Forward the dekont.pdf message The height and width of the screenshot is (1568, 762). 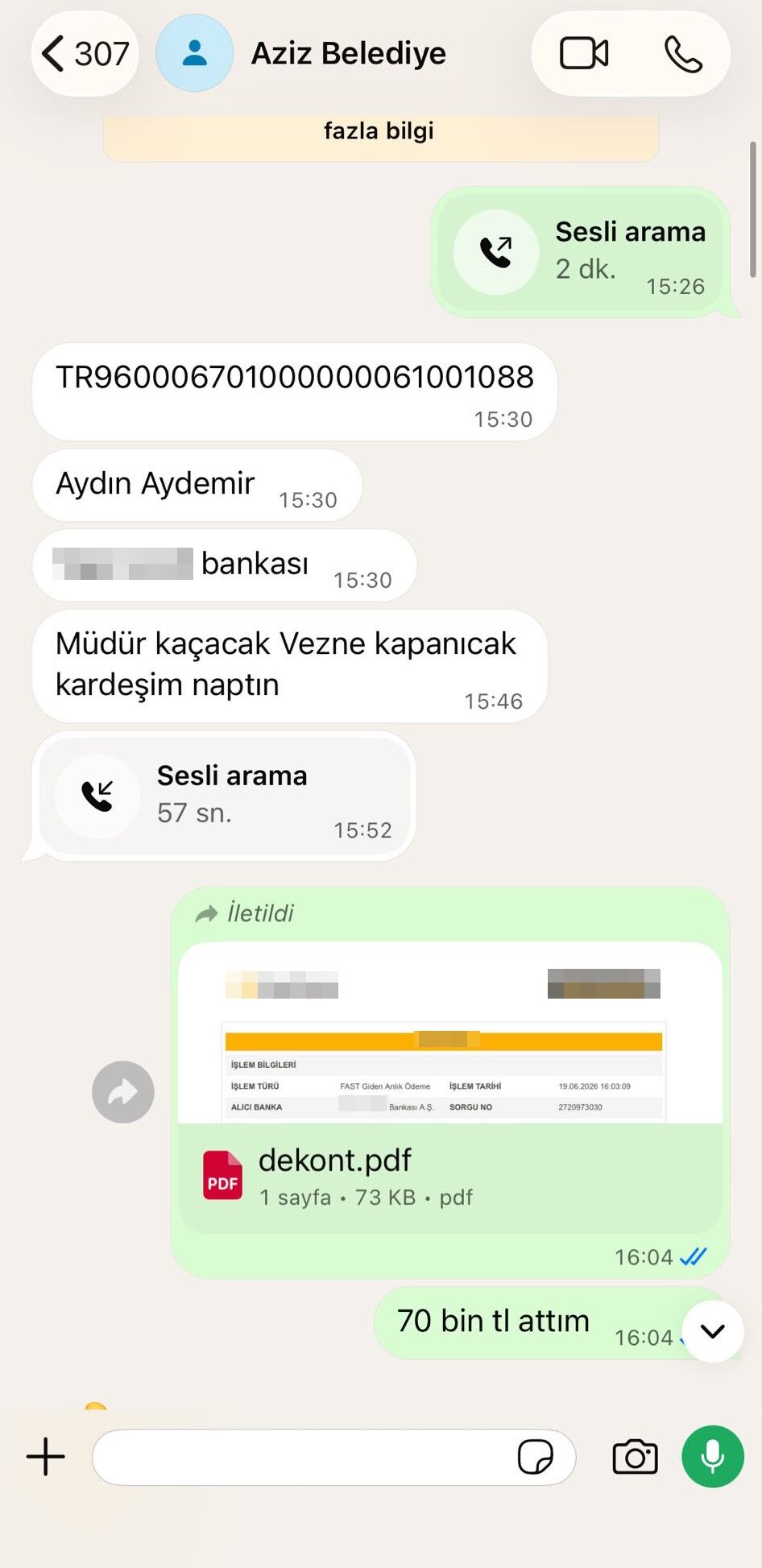click(x=123, y=1092)
